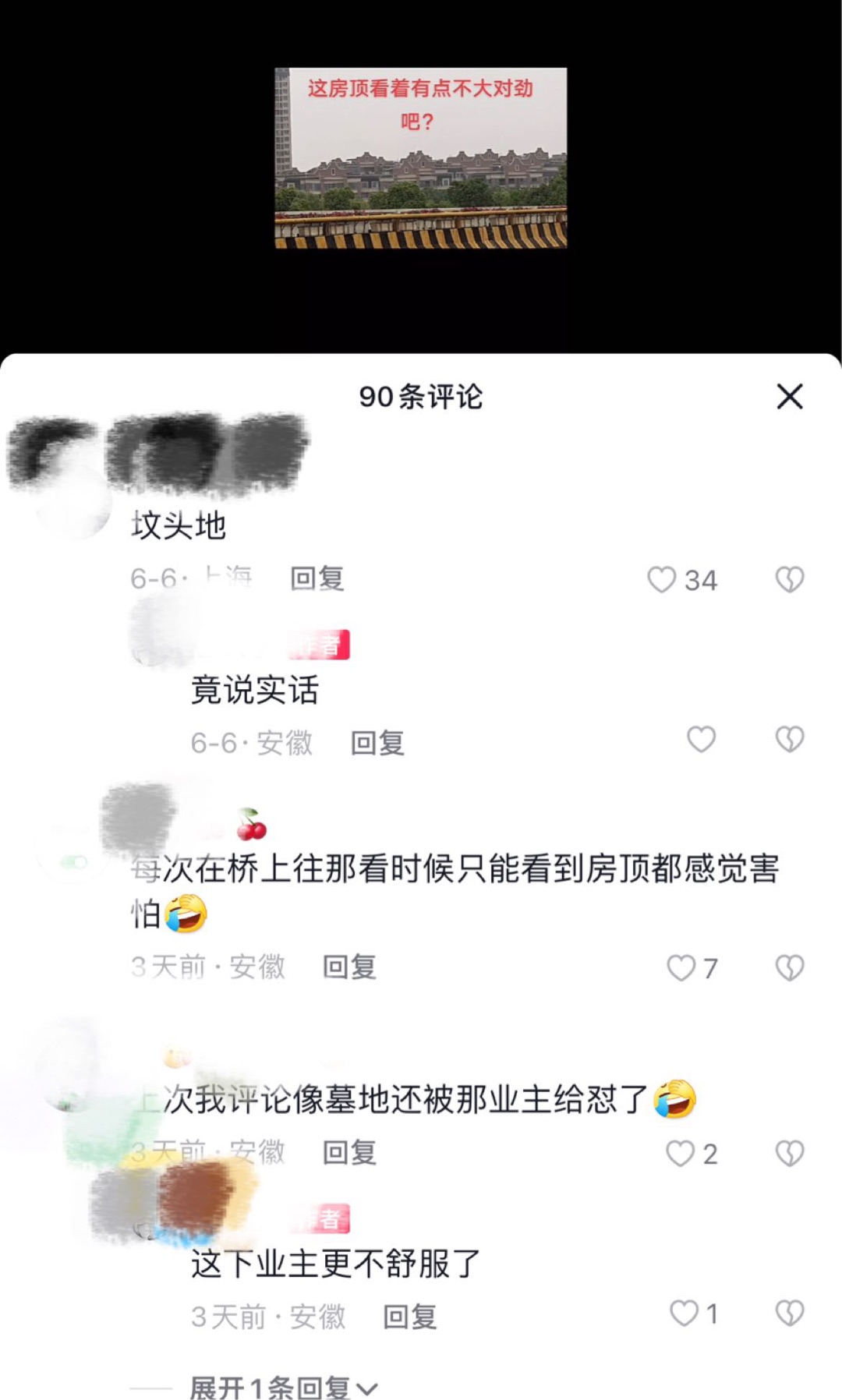The image size is (842, 1400).
Task: Dislike the reply 竟说实话
Action: 789,739
